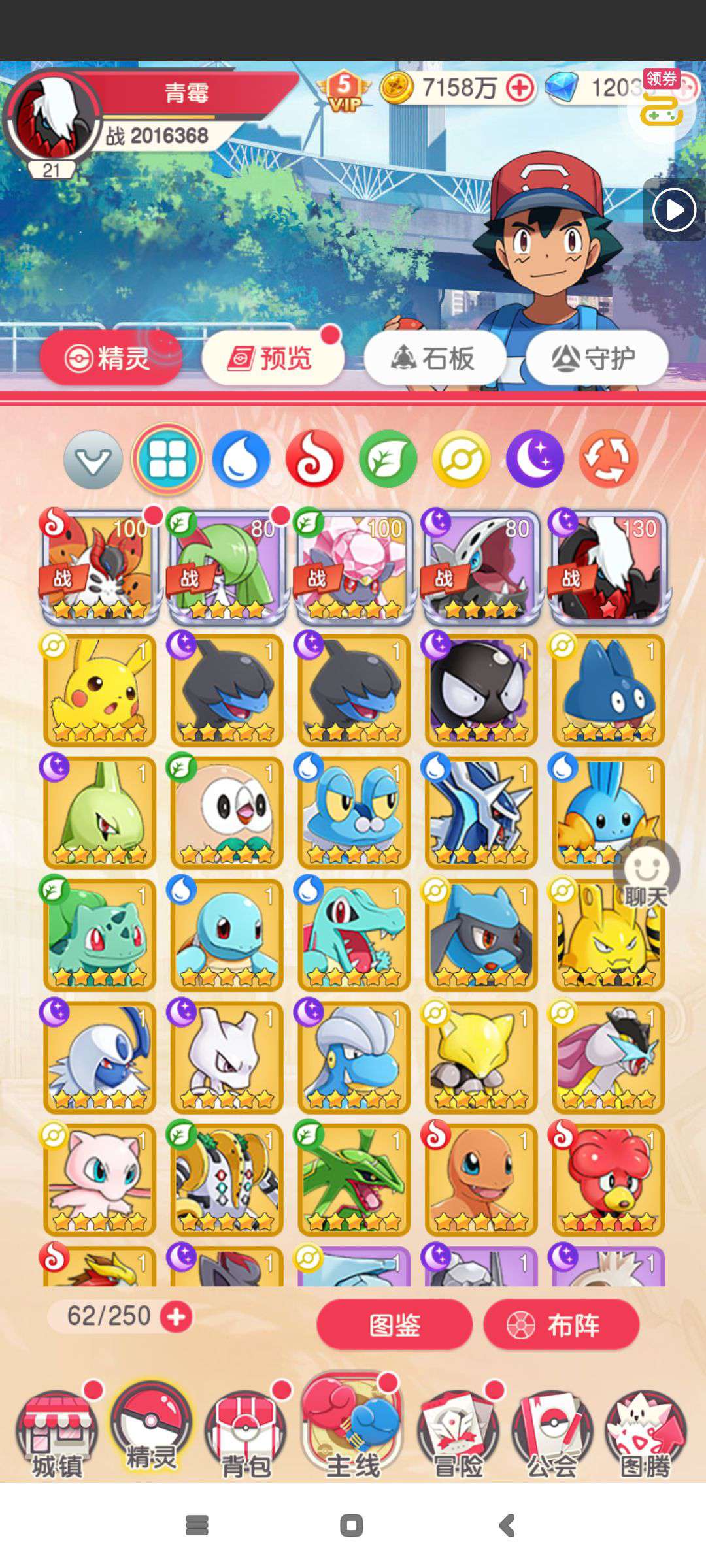Open the 布阵 formation screen
This screenshot has height=1568, width=706.
click(x=561, y=1324)
